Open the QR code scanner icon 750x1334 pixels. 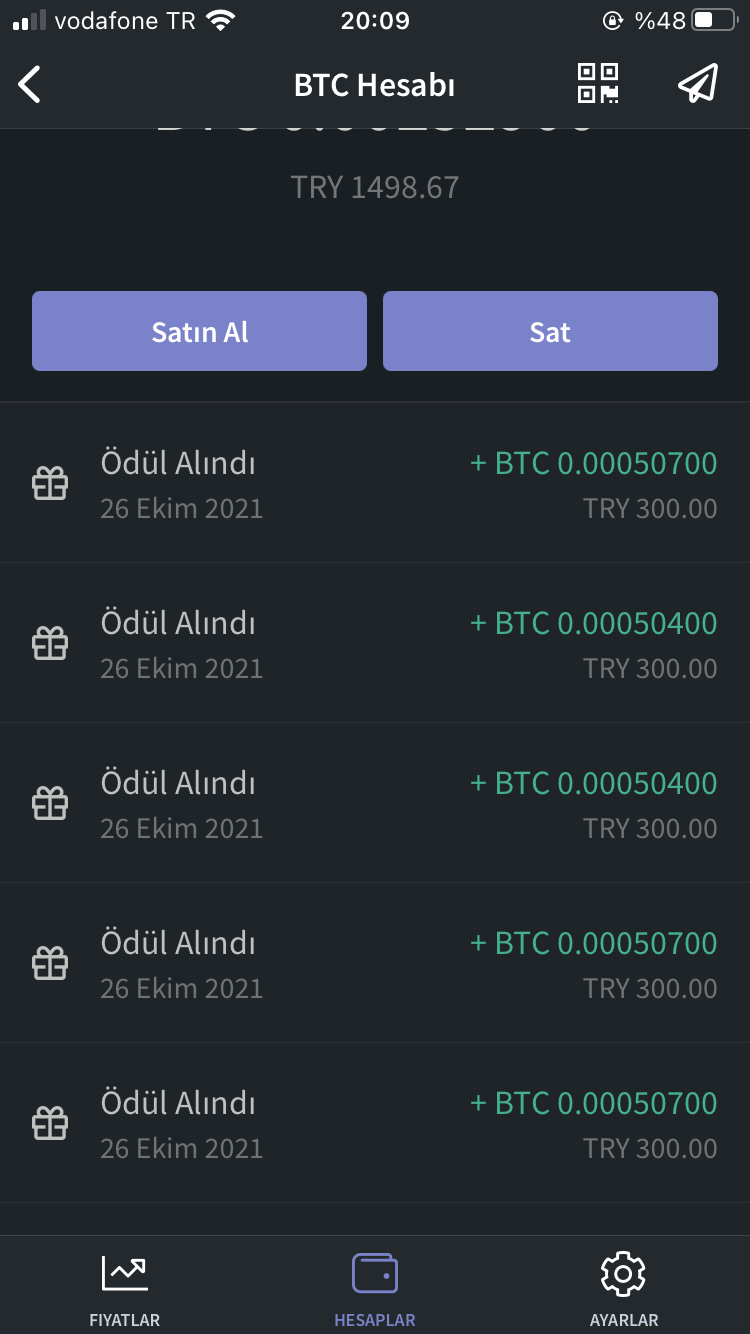tap(598, 83)
